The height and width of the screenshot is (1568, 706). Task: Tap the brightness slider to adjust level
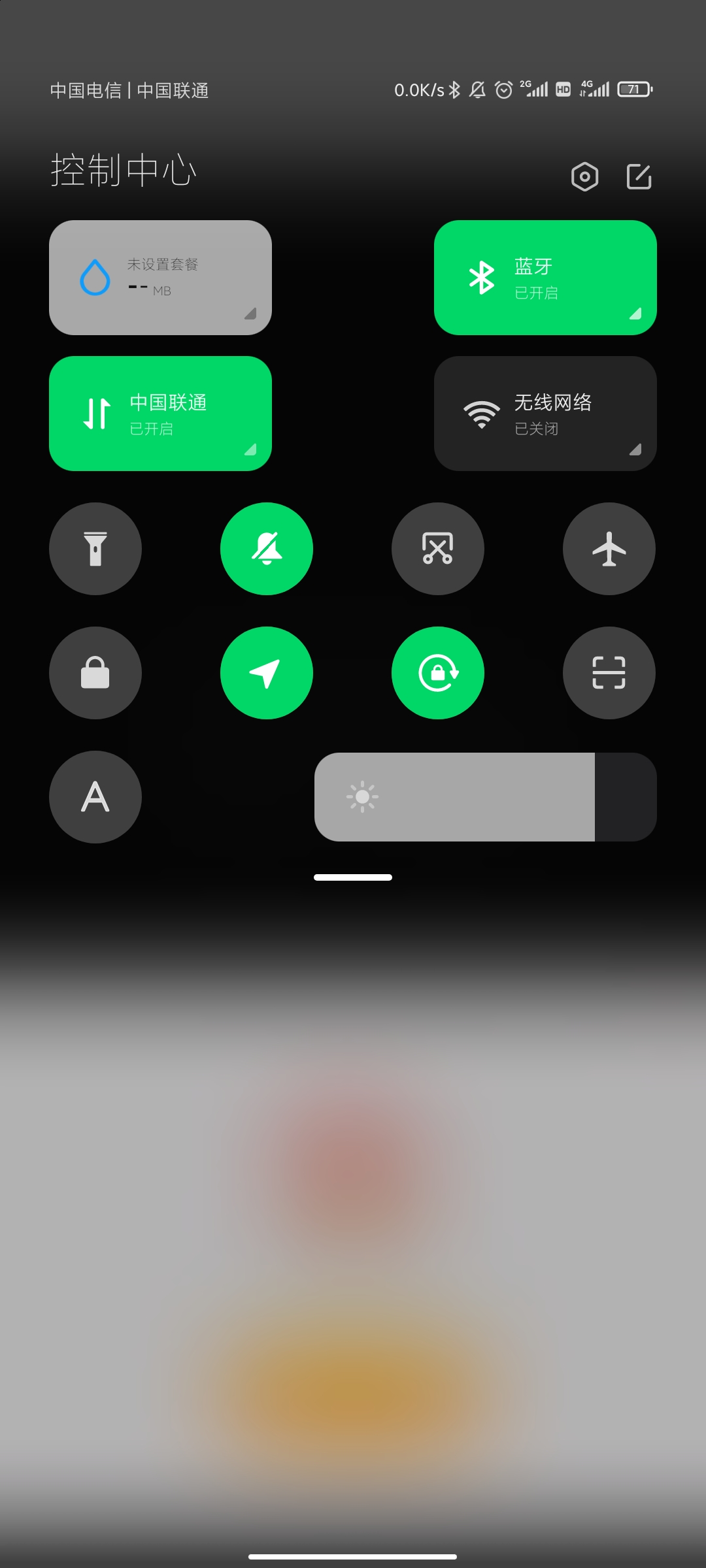click(x=486, y=797)
